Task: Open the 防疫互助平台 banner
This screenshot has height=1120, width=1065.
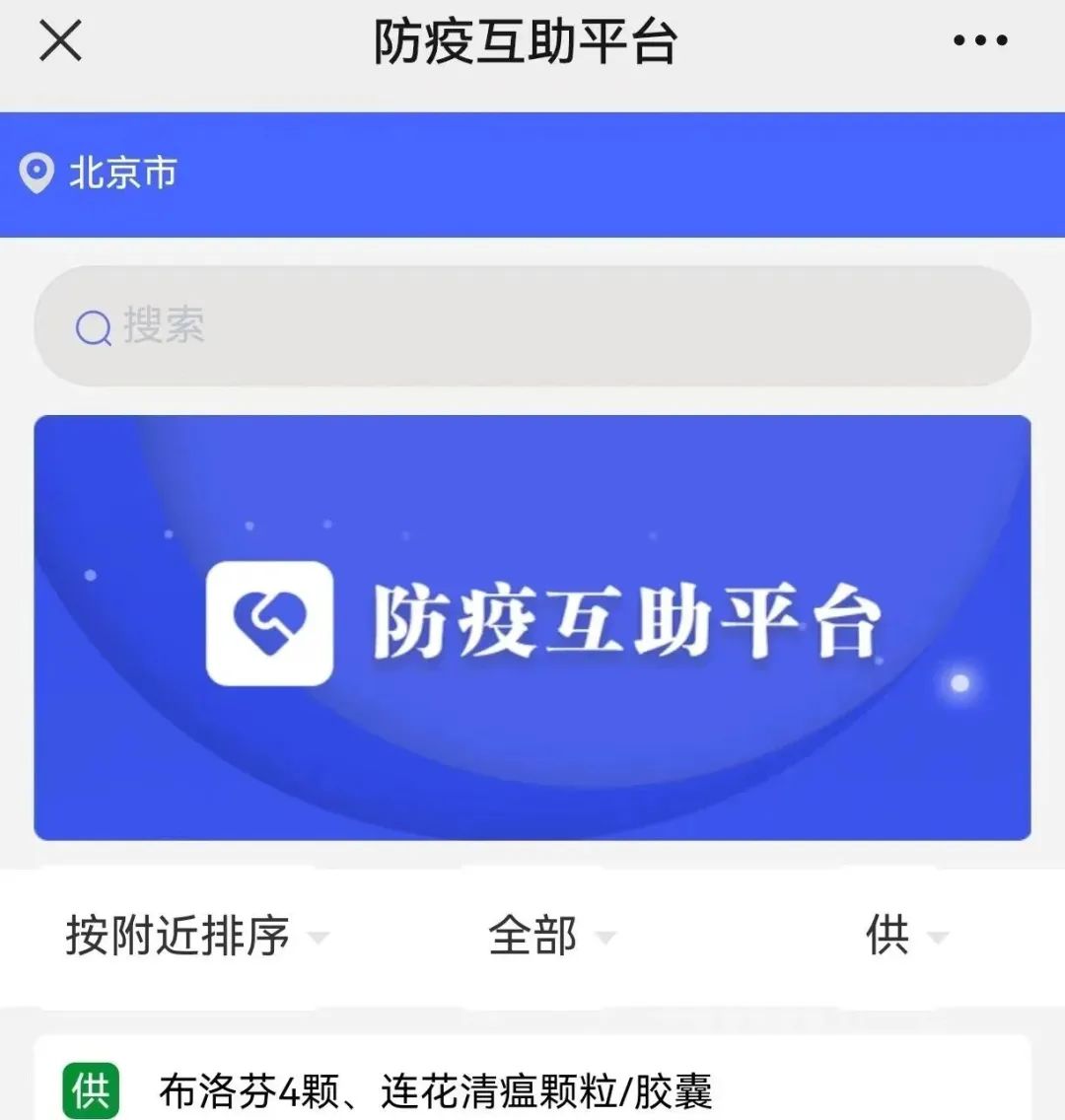Action: click(532, 627)
